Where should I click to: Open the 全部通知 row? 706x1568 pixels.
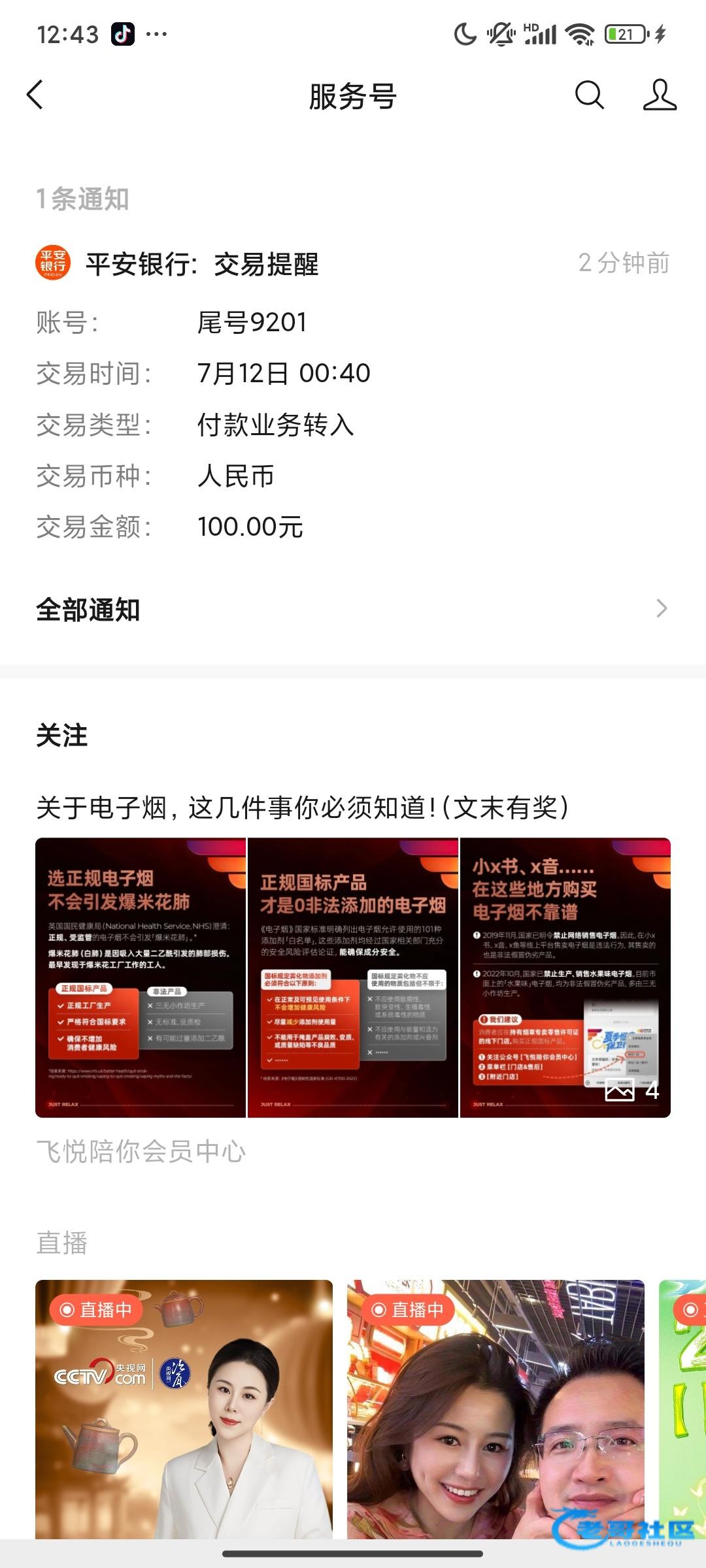[x=353, y=610]
